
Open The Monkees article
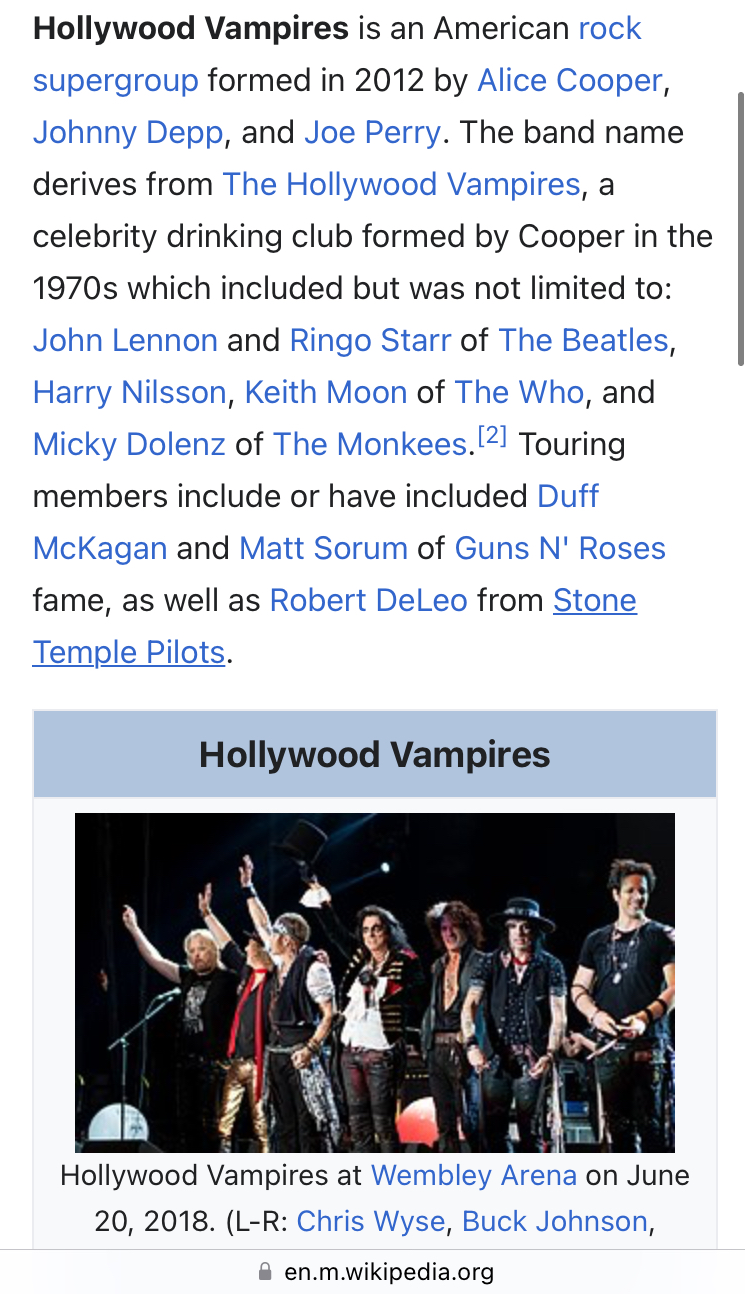(370, 444)
